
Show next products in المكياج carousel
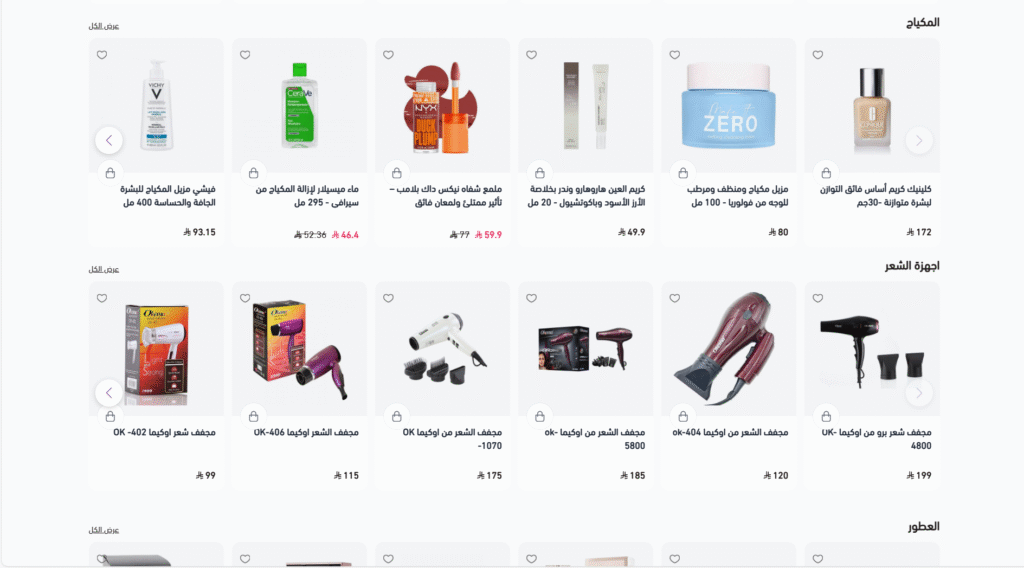pos(109,140)
